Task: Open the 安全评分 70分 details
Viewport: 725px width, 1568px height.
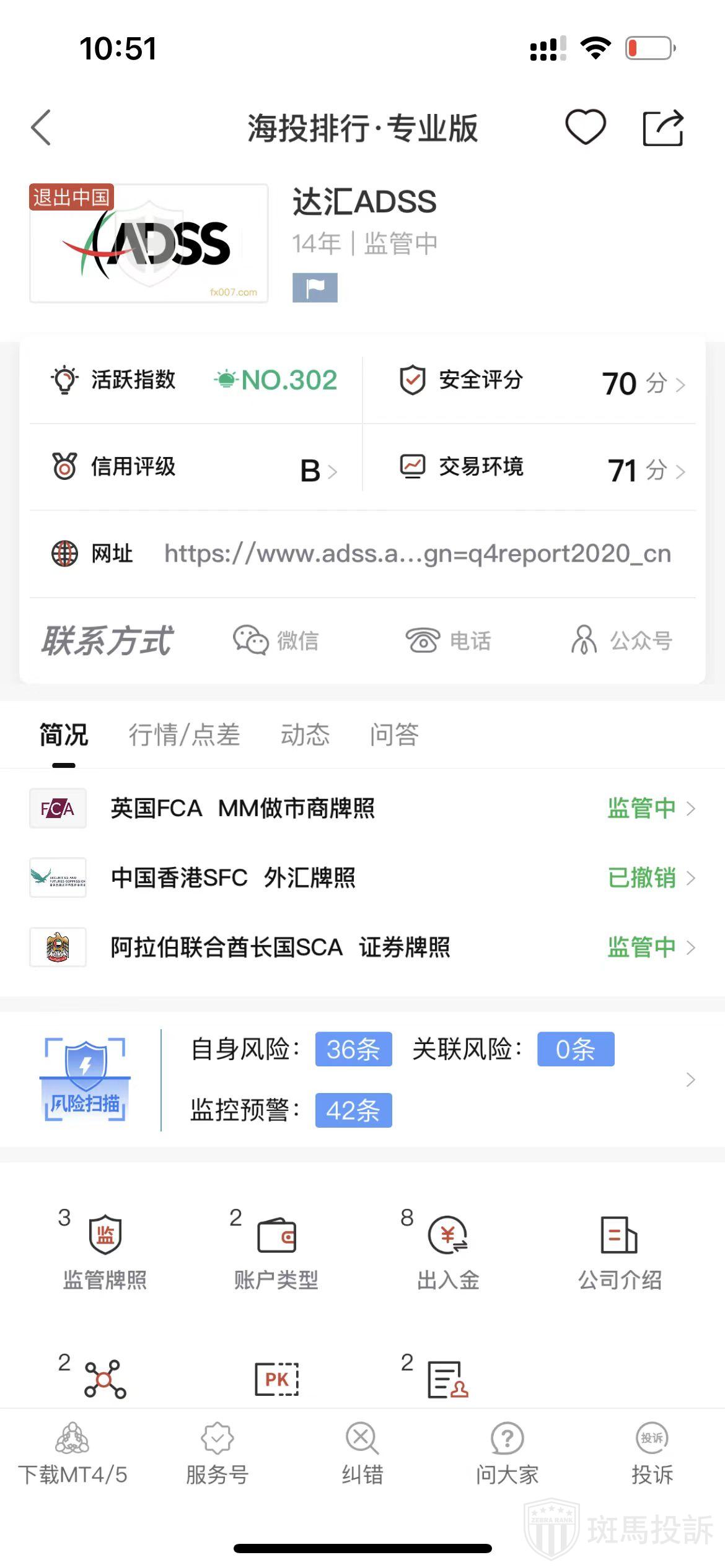Action: click(542, 381)
